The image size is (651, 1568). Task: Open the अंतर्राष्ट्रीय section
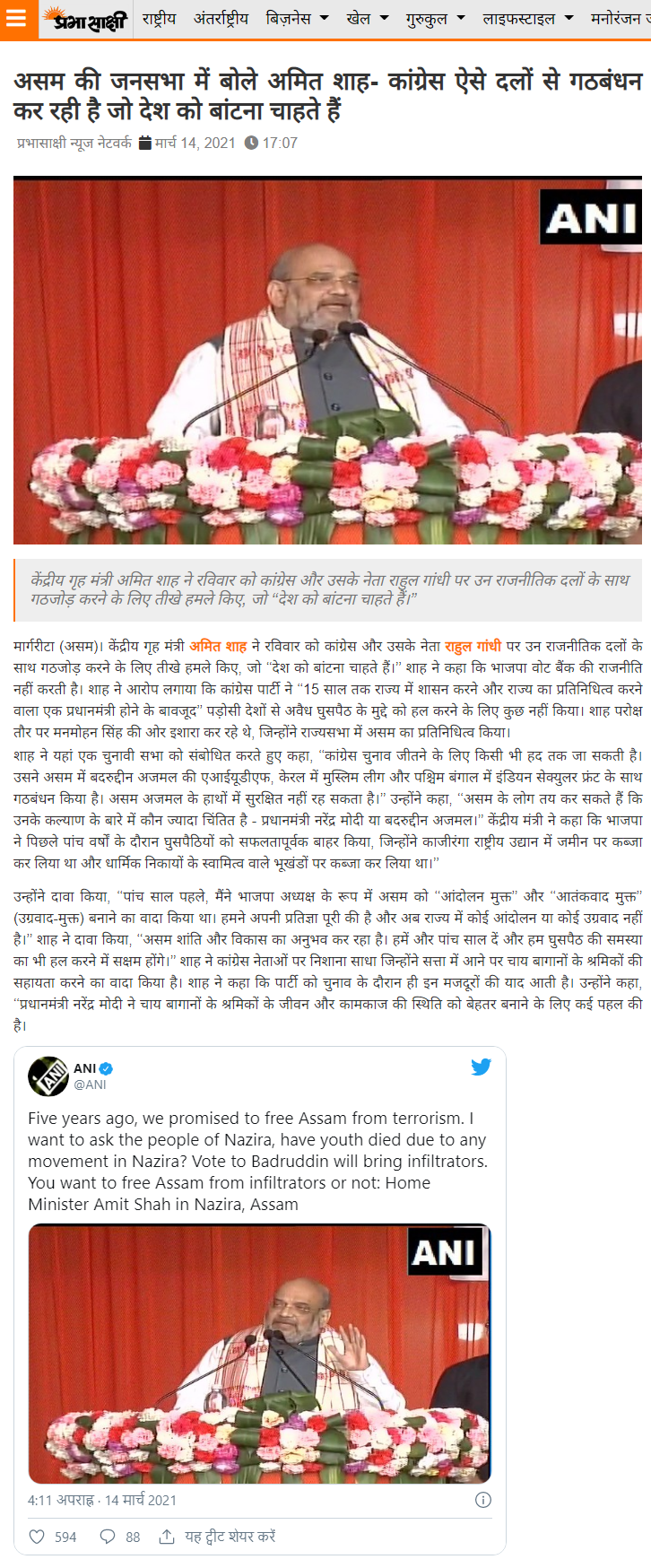coord(221,19)
